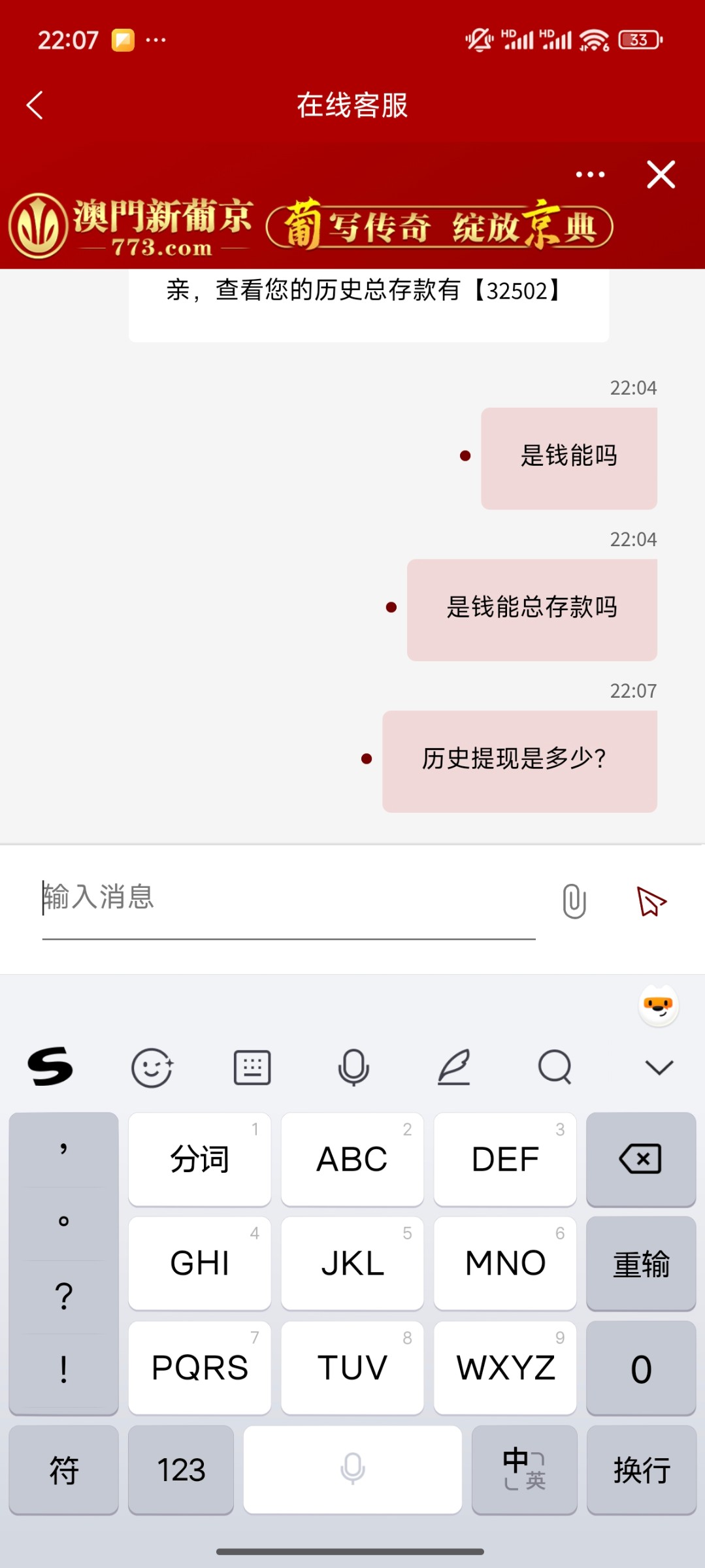Open the keyboard emoji panel

coord(152,1068)
